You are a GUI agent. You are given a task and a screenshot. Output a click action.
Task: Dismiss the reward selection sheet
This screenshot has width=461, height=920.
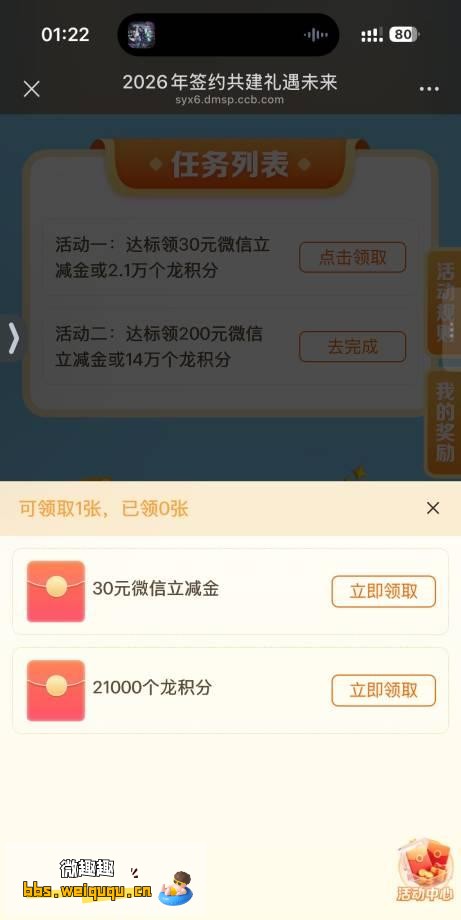tap(433, 508)
